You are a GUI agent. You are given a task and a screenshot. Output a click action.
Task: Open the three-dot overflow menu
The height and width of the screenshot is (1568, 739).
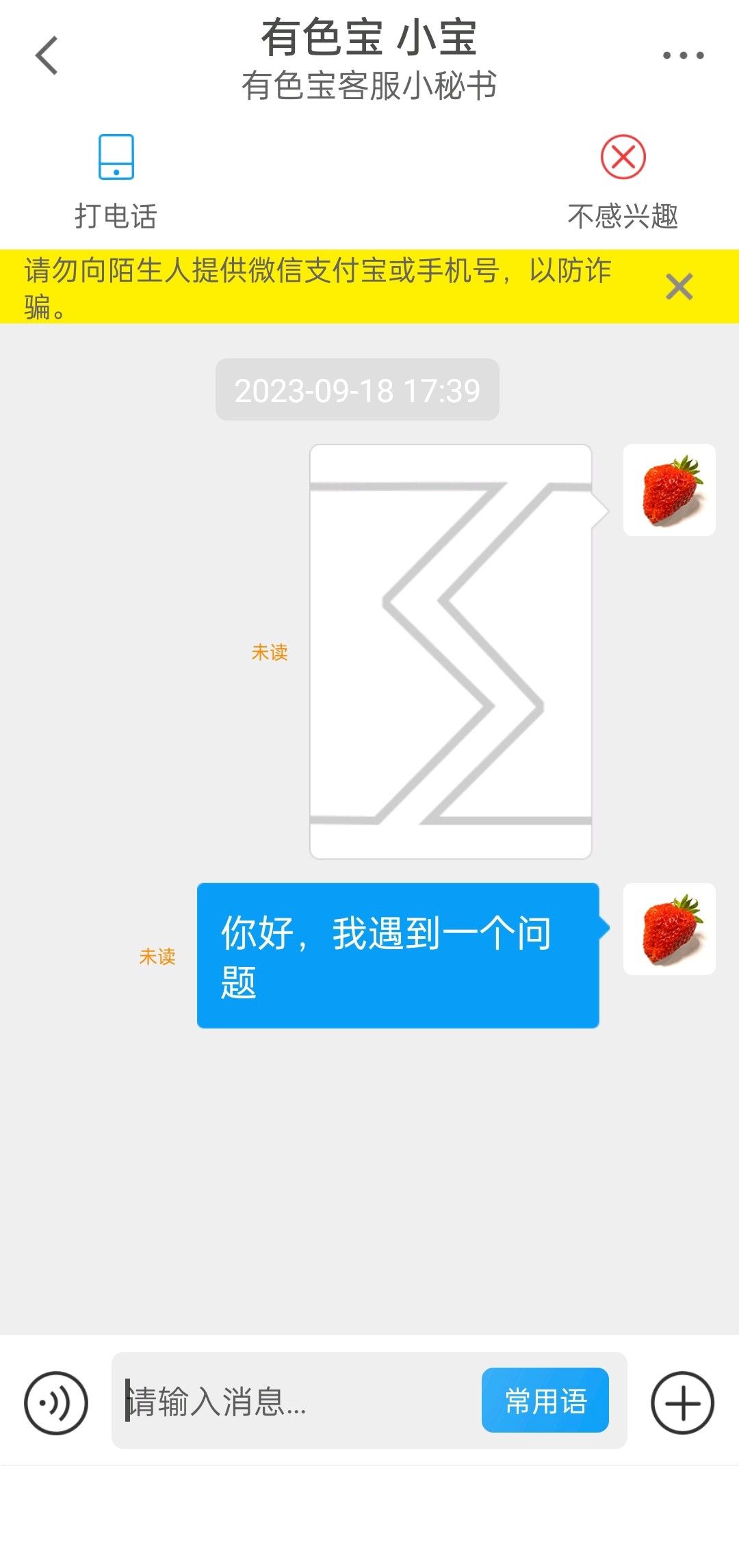[x=683, y=55]
